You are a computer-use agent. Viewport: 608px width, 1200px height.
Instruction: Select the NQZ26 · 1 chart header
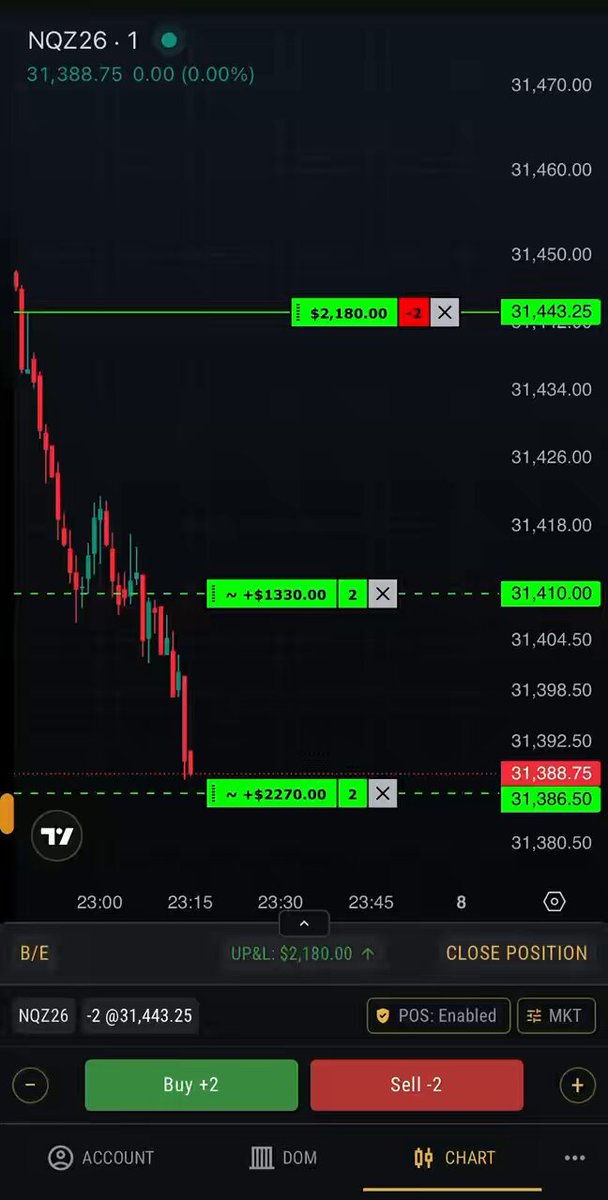(x=83, y=41)
